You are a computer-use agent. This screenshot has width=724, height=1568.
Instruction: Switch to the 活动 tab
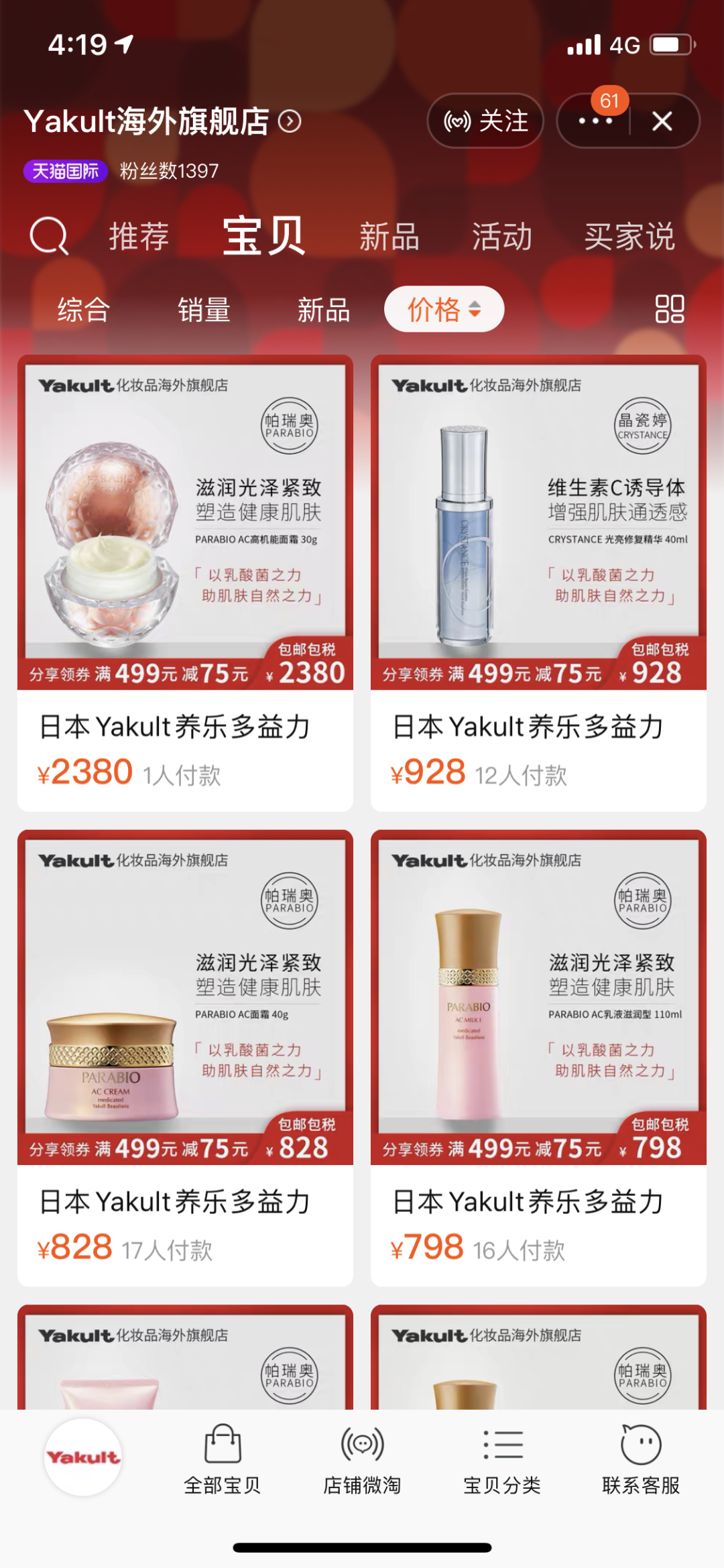501,237
